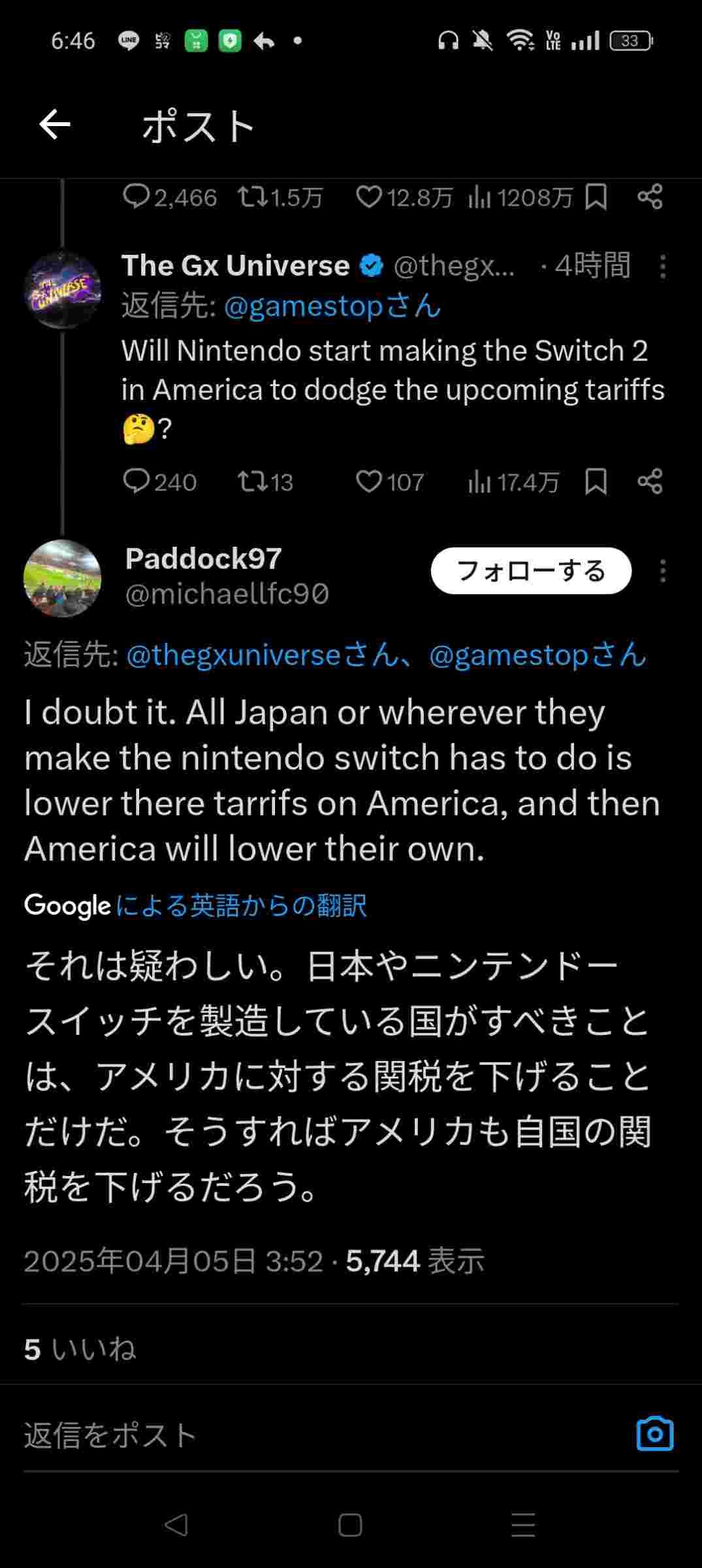
Task: Like the top post with 12.8万 likes
Action: pos(369,197)
